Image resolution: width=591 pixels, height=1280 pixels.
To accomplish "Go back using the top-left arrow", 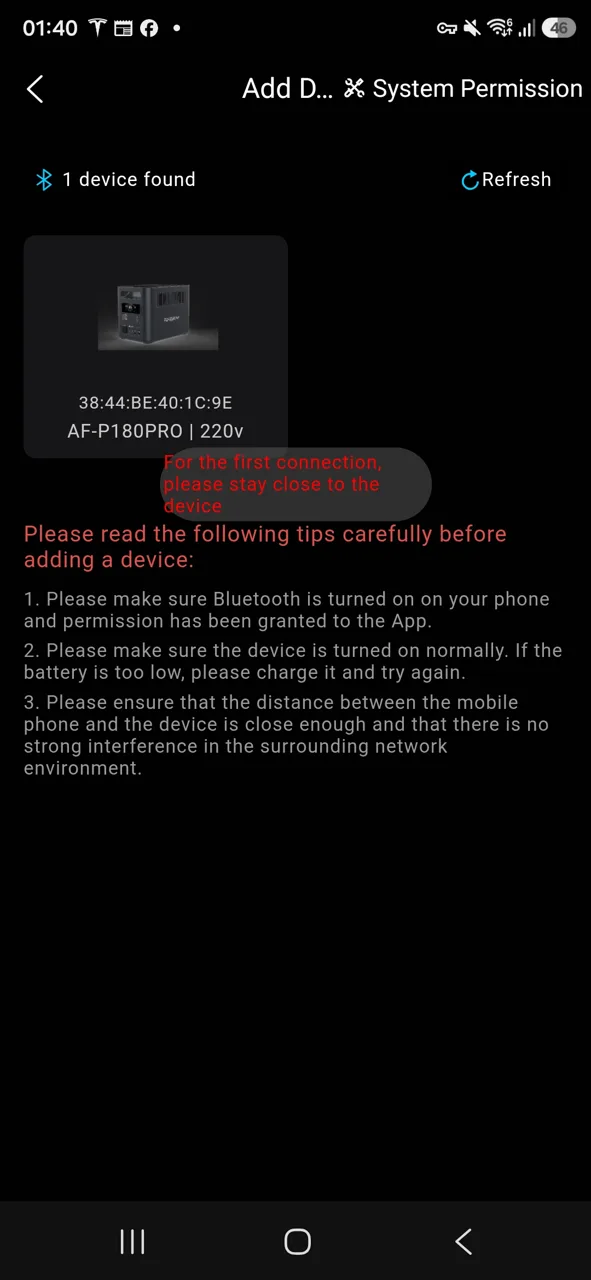I will tap(35, 89).
